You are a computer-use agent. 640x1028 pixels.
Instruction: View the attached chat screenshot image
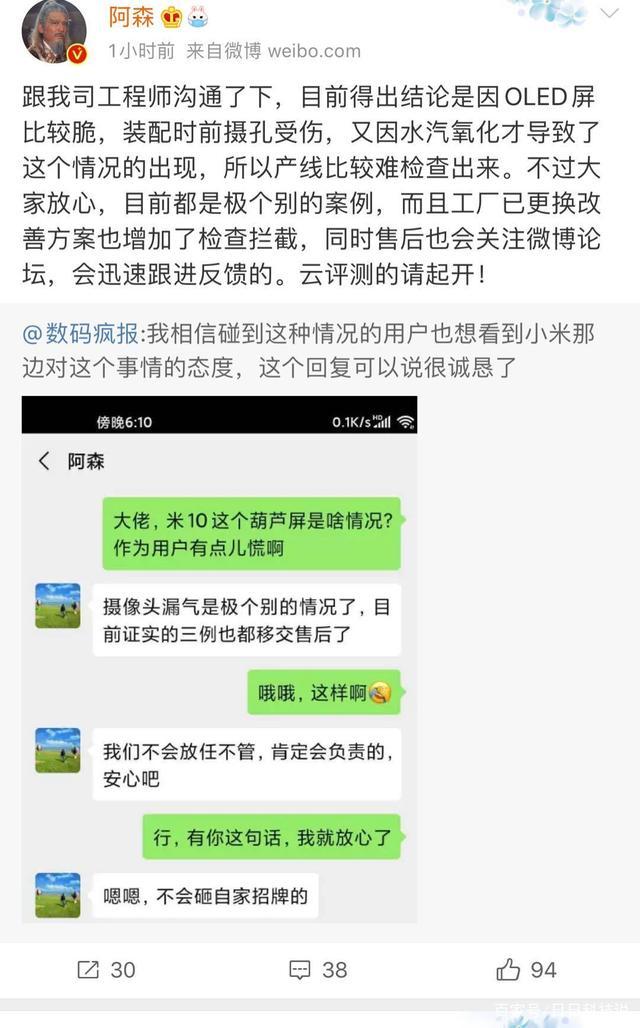click(x=219, y=659)
